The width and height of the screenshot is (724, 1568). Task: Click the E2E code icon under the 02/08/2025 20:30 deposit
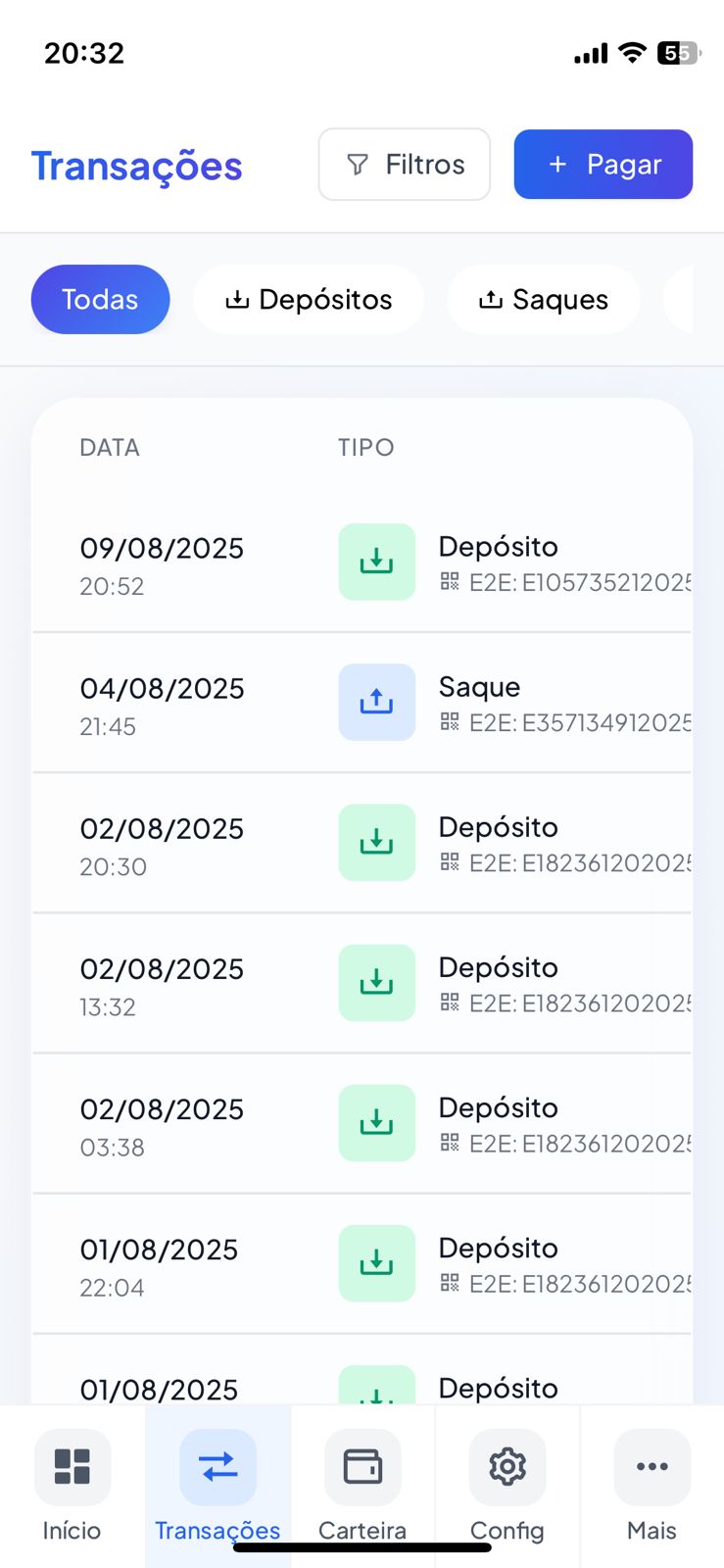[x=449, y=862]
